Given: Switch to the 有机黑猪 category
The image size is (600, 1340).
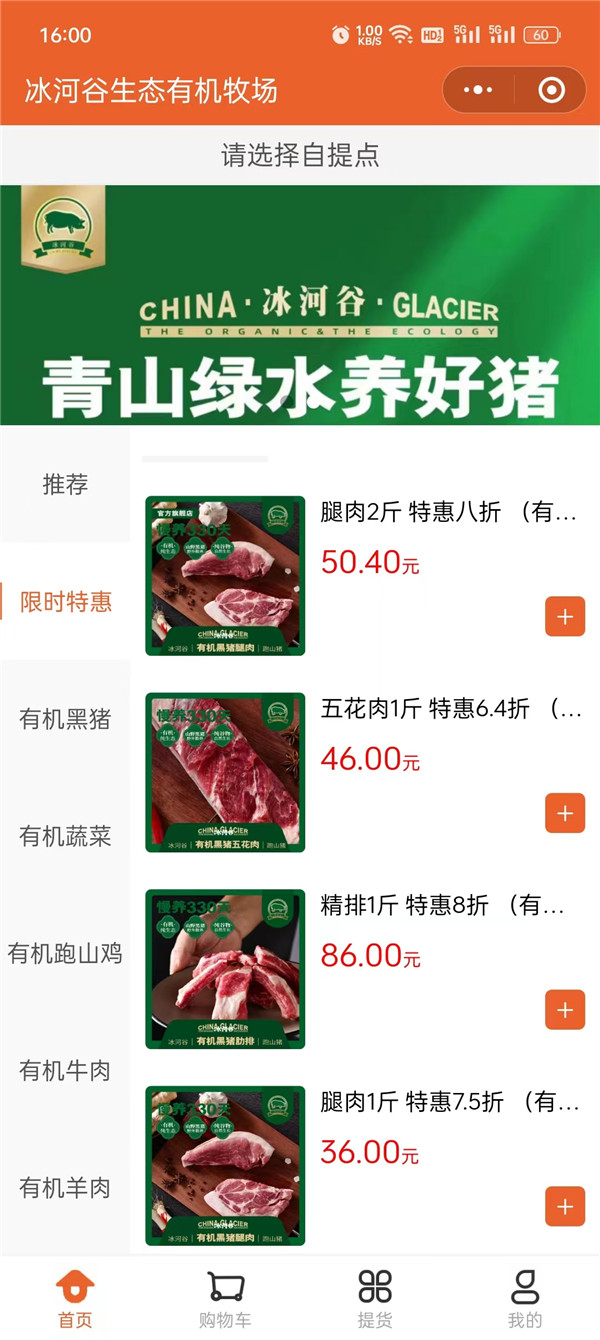Looking at the screenshot, I should [65, 719].
